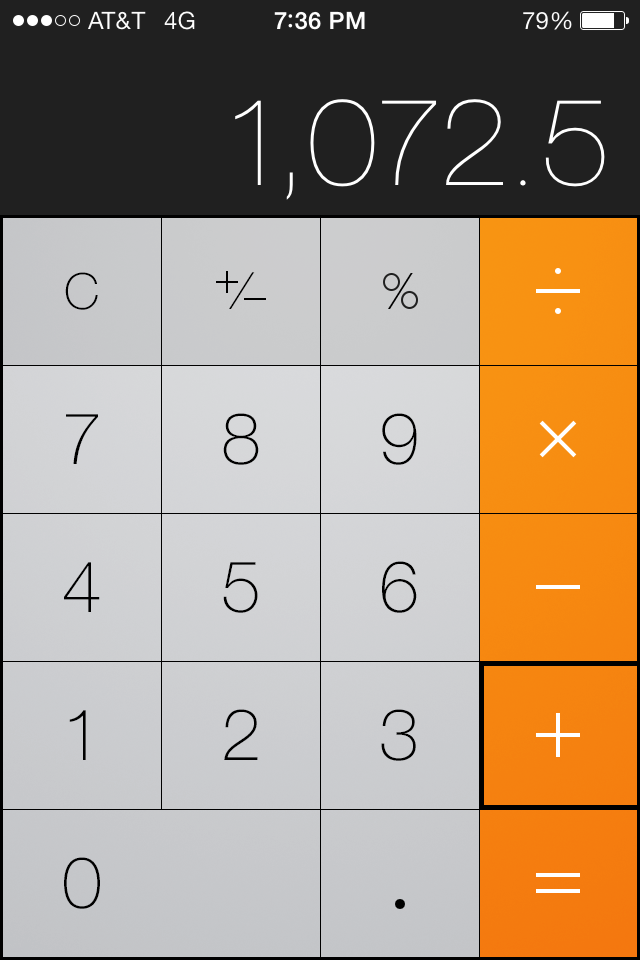Clear the display with the C key
The height and width of the screenshot is (960, 640).
(x=81, y=291)
